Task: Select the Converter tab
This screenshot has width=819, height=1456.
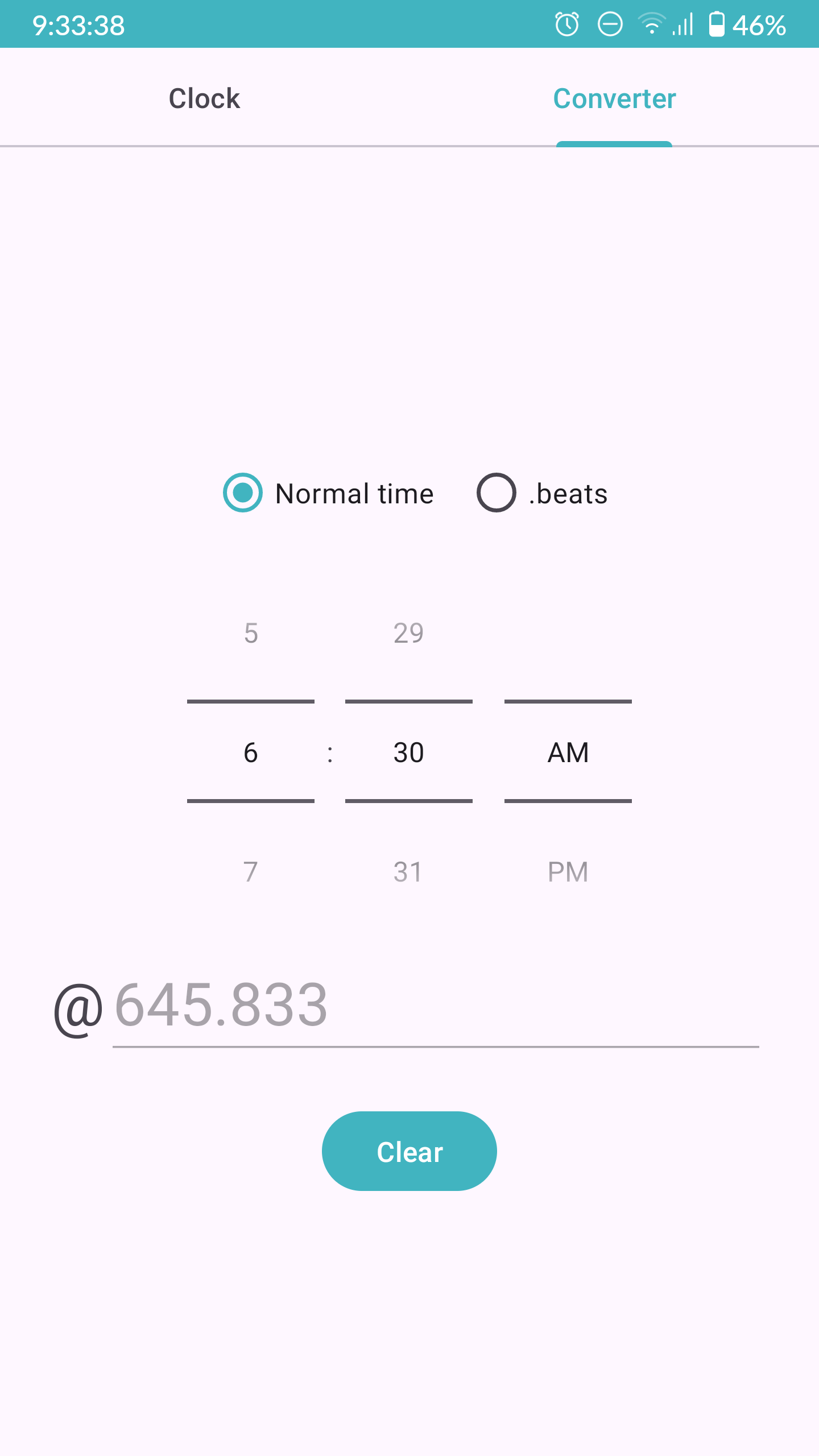Action: click(x=614, y=98)
